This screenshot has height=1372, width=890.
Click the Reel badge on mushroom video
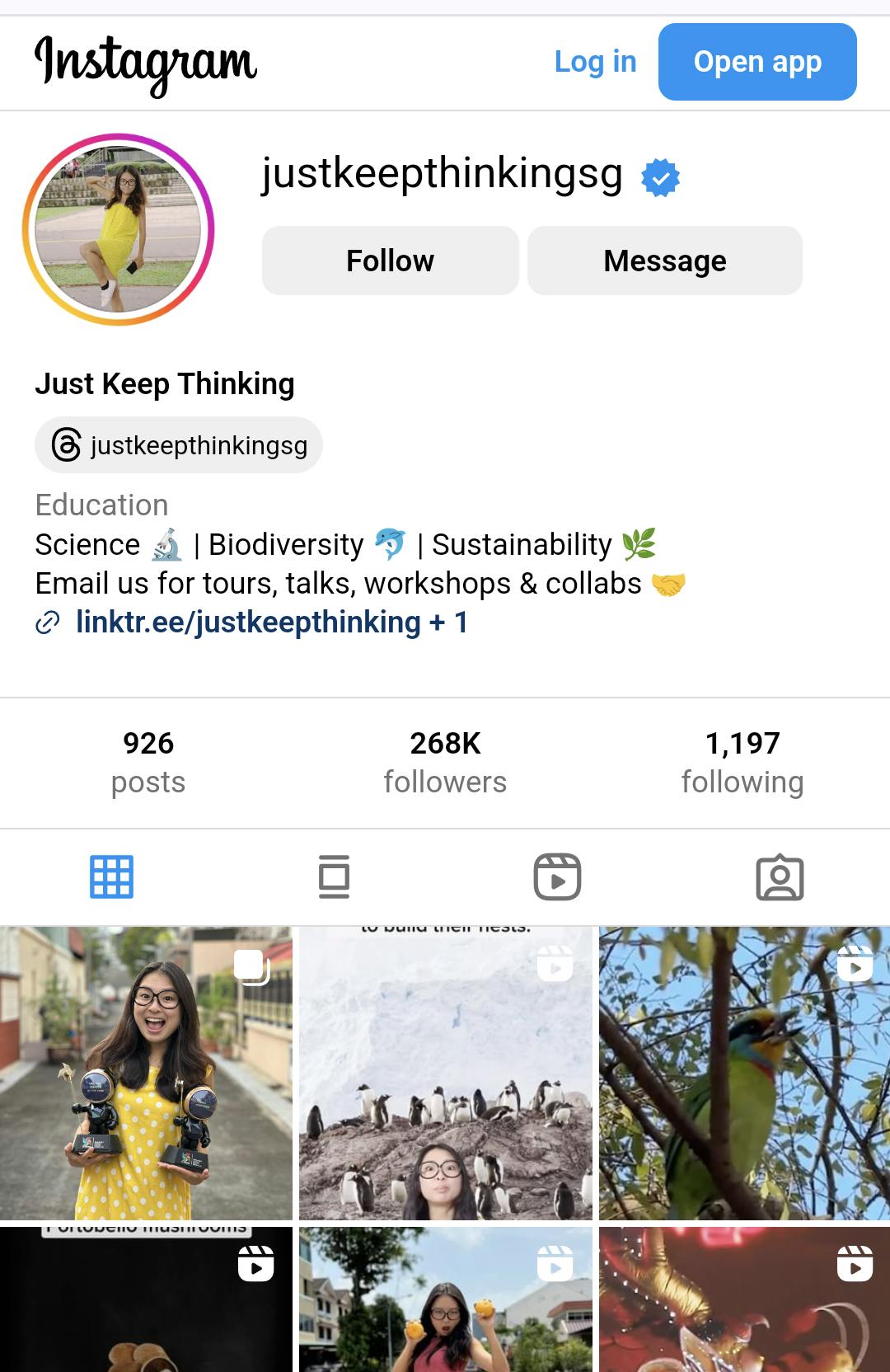pos(258,1264)
